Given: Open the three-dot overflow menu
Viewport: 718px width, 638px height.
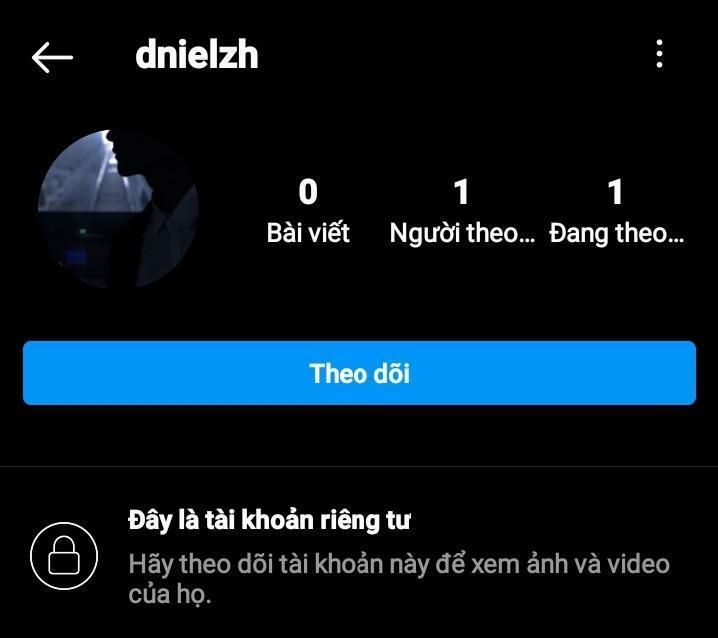Looking at the screenshot, I should pos(659,54).
